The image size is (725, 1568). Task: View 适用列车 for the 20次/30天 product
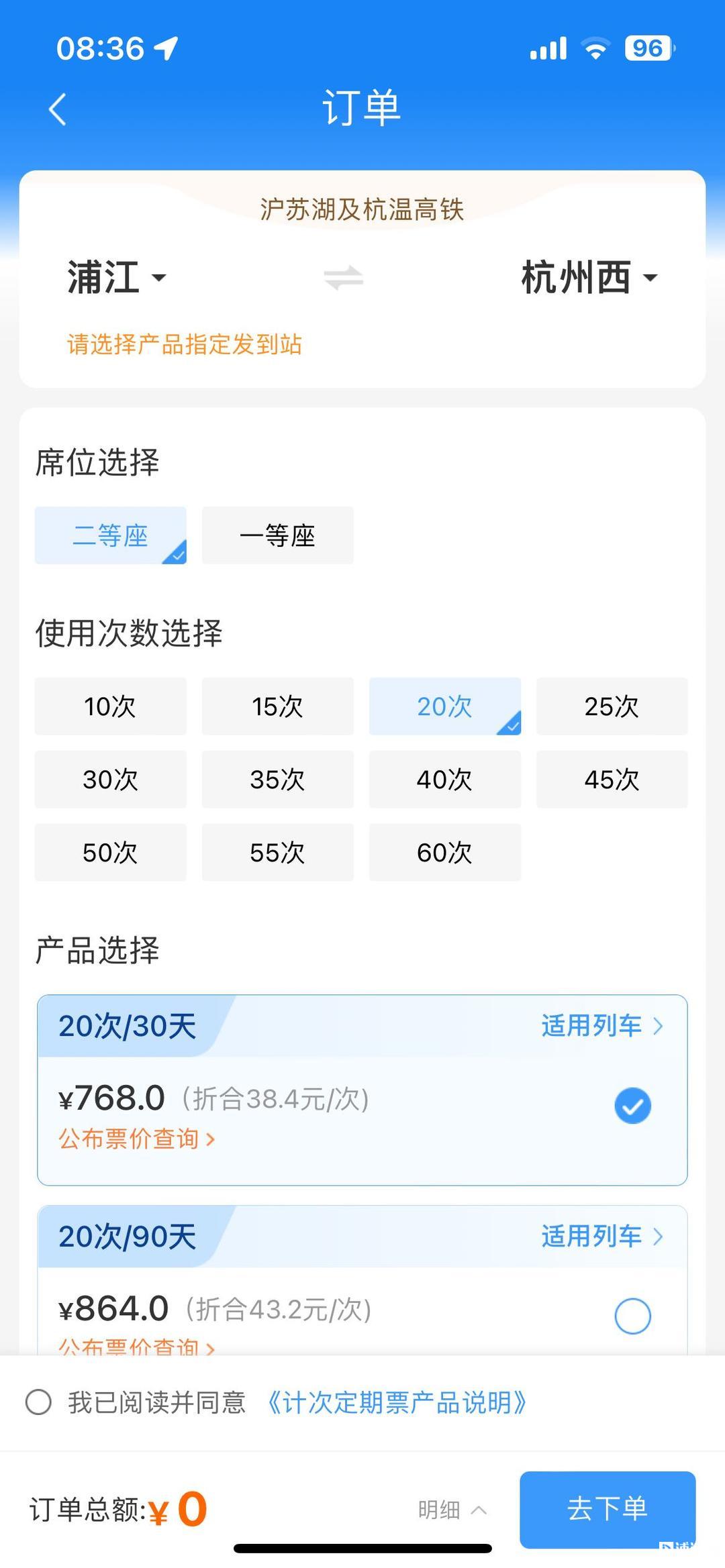click(601, 1026)
